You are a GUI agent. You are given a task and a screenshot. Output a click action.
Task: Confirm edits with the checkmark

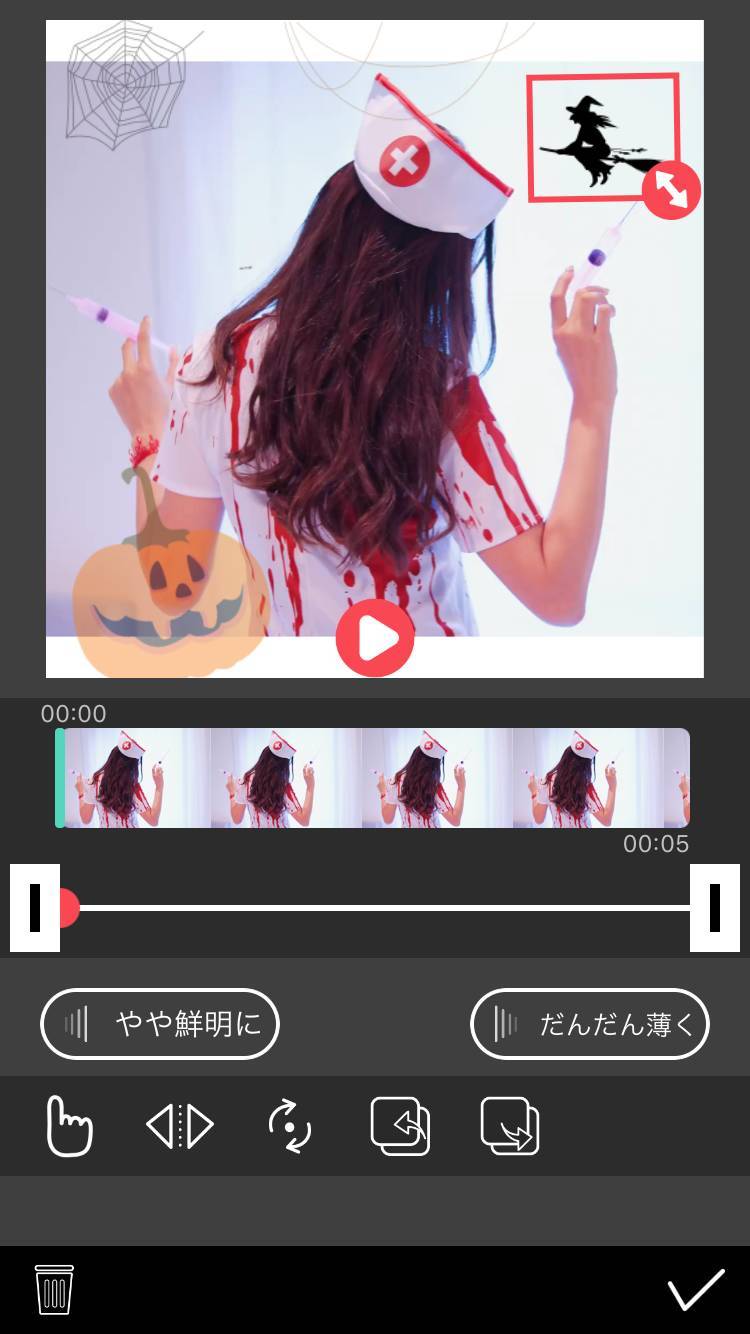(695, 1289)
